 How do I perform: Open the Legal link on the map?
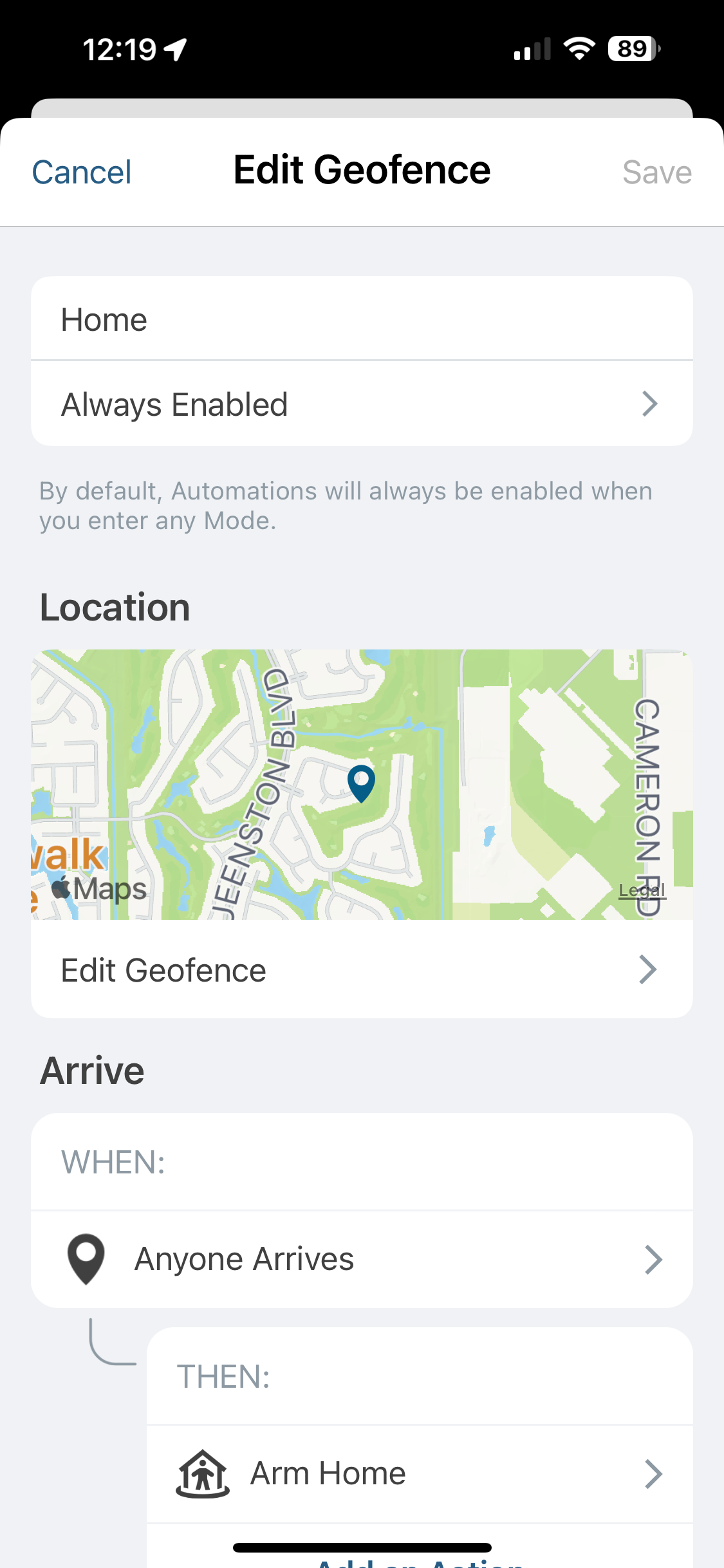pos(641,890)
